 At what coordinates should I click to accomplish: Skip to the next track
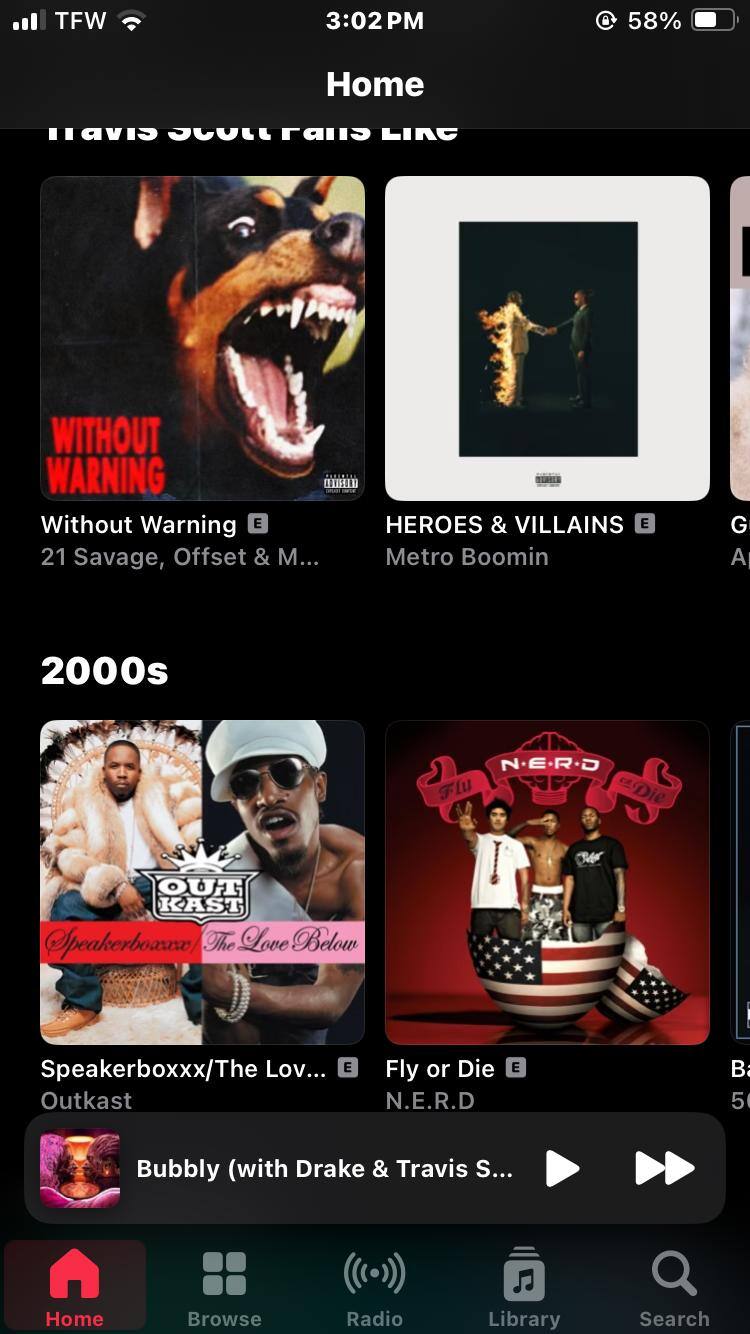664,1168
